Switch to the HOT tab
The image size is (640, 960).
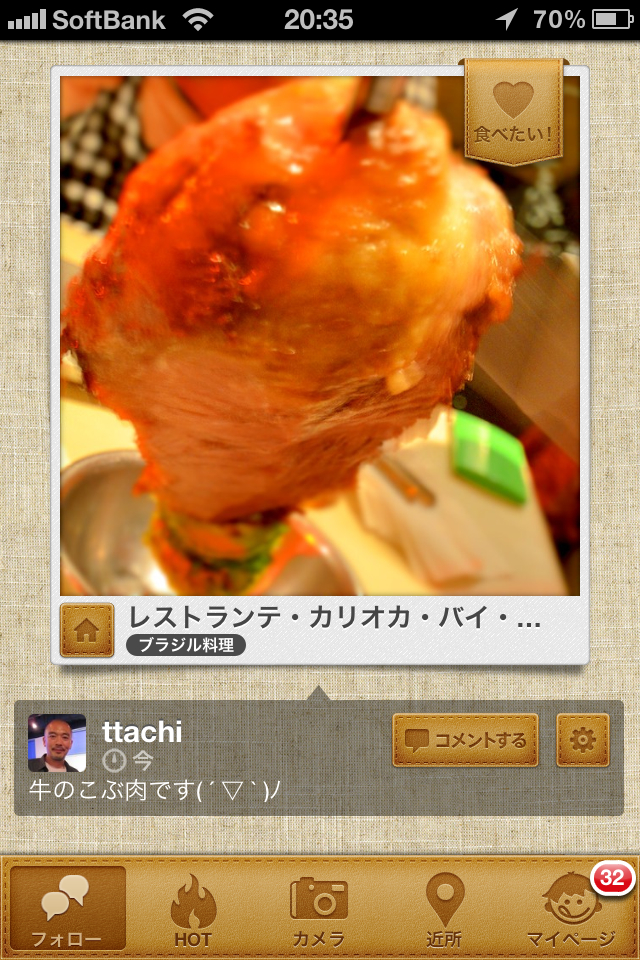tap(192, 908)
